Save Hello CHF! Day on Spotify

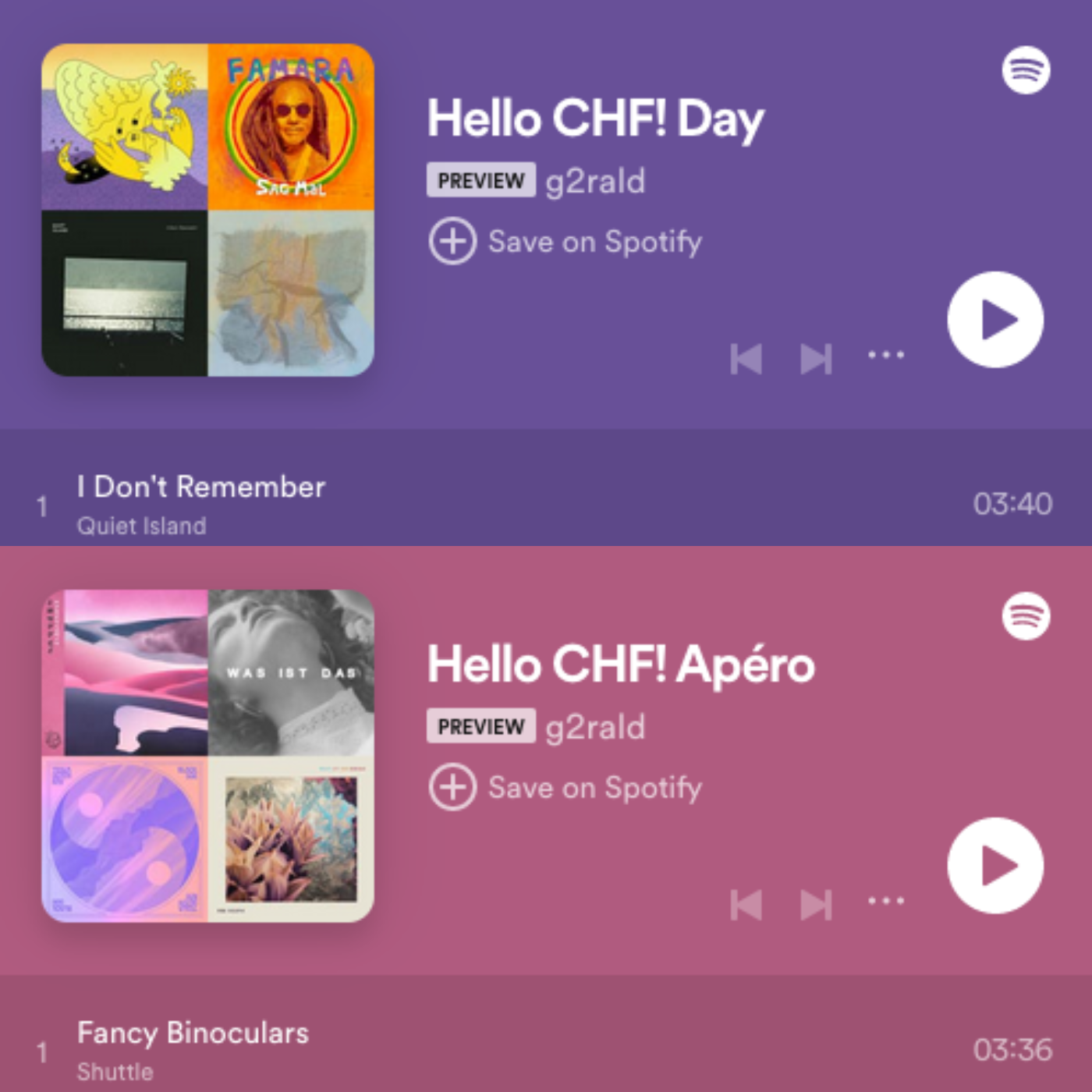(x=565, y=242)
